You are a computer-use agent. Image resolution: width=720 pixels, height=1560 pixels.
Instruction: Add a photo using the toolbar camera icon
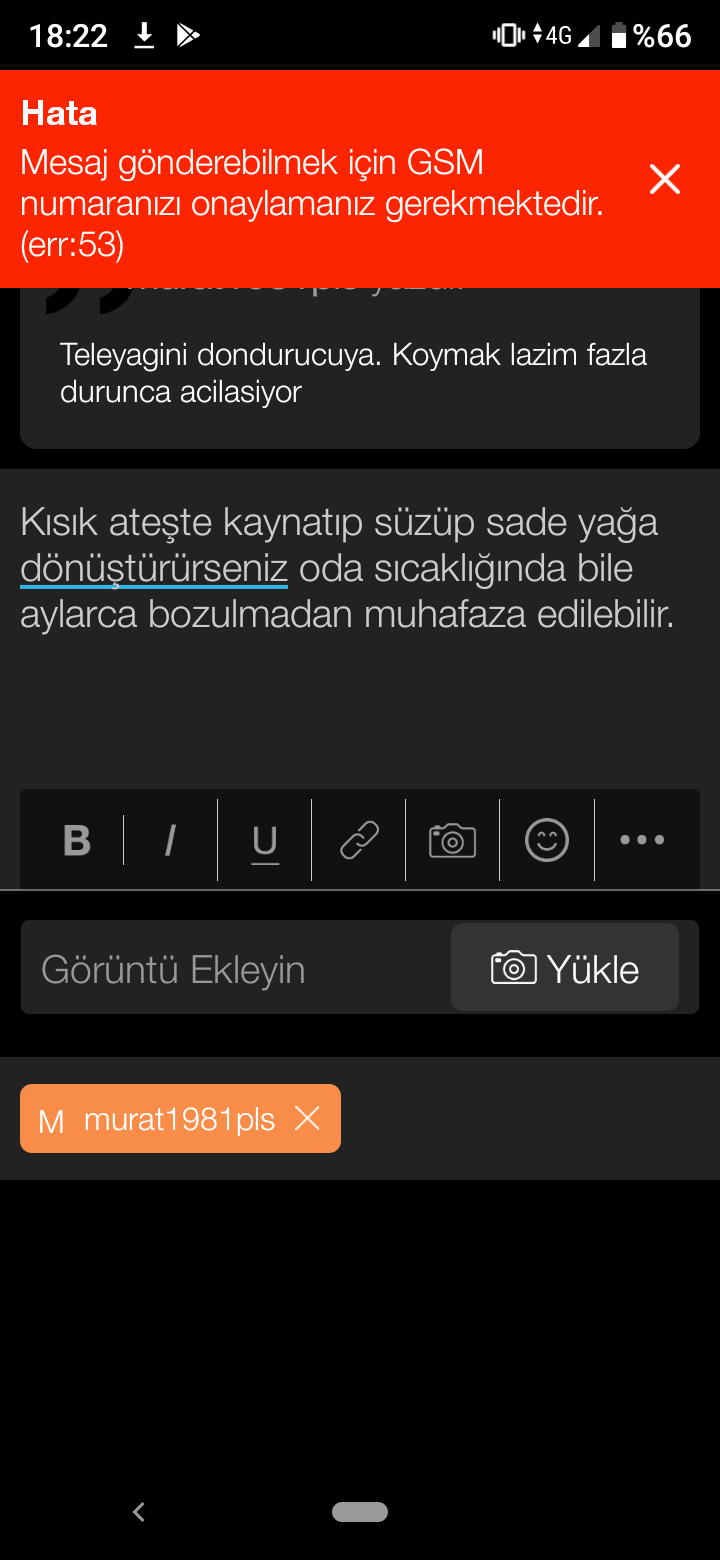pyautogui.click(x=452, y=840)
